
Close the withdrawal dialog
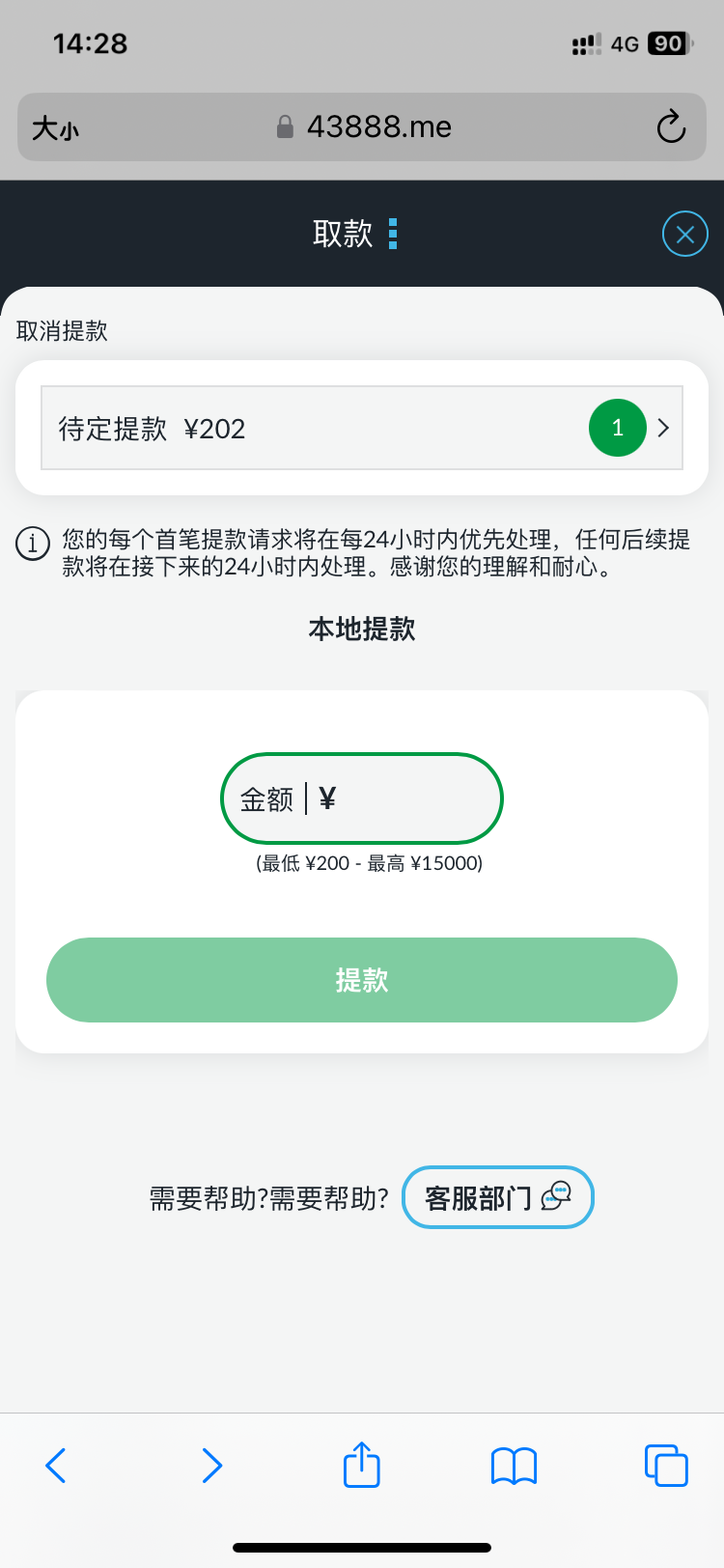685,234
